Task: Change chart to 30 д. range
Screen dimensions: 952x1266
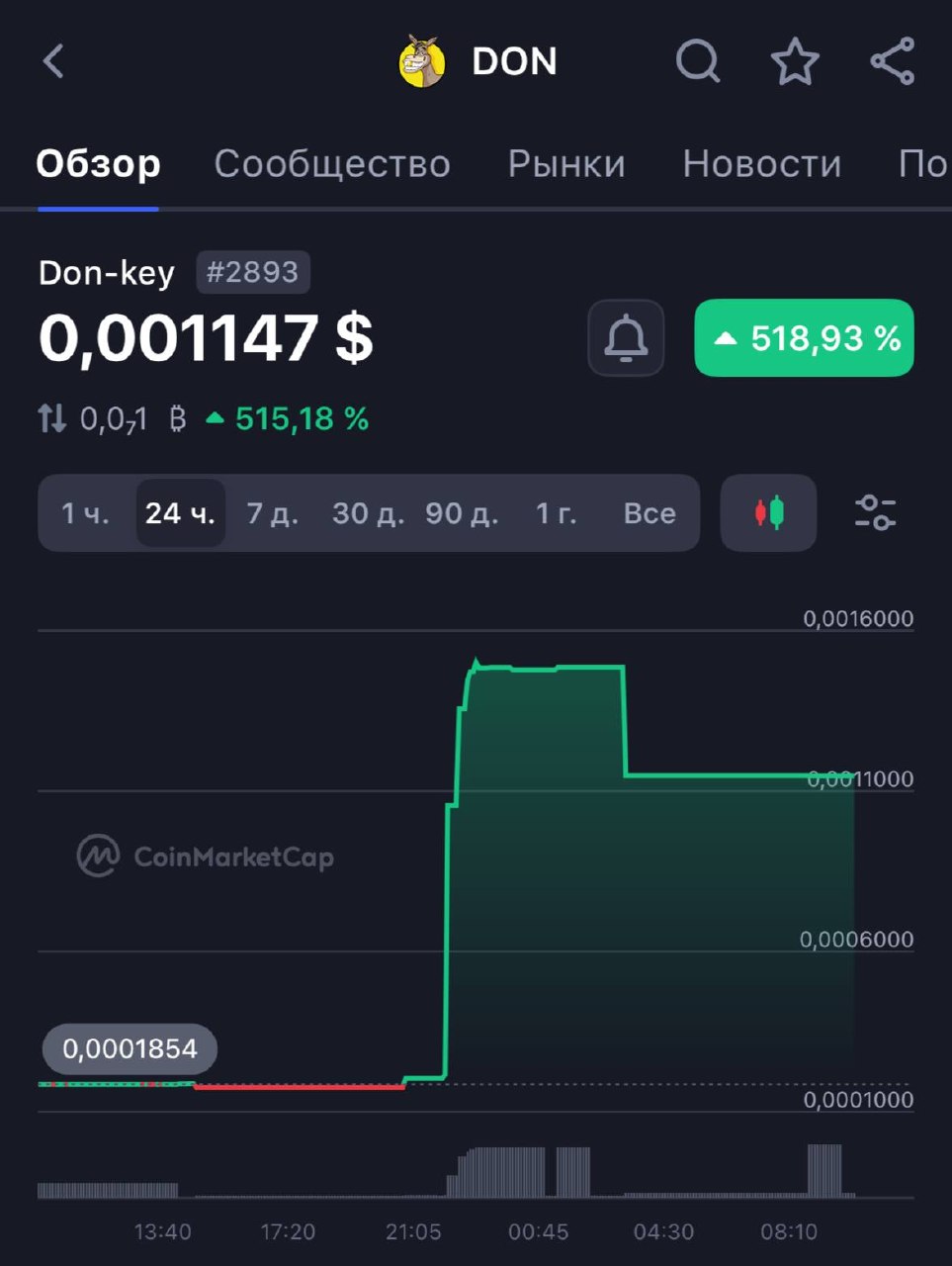Action: click(x=368, y=513)
